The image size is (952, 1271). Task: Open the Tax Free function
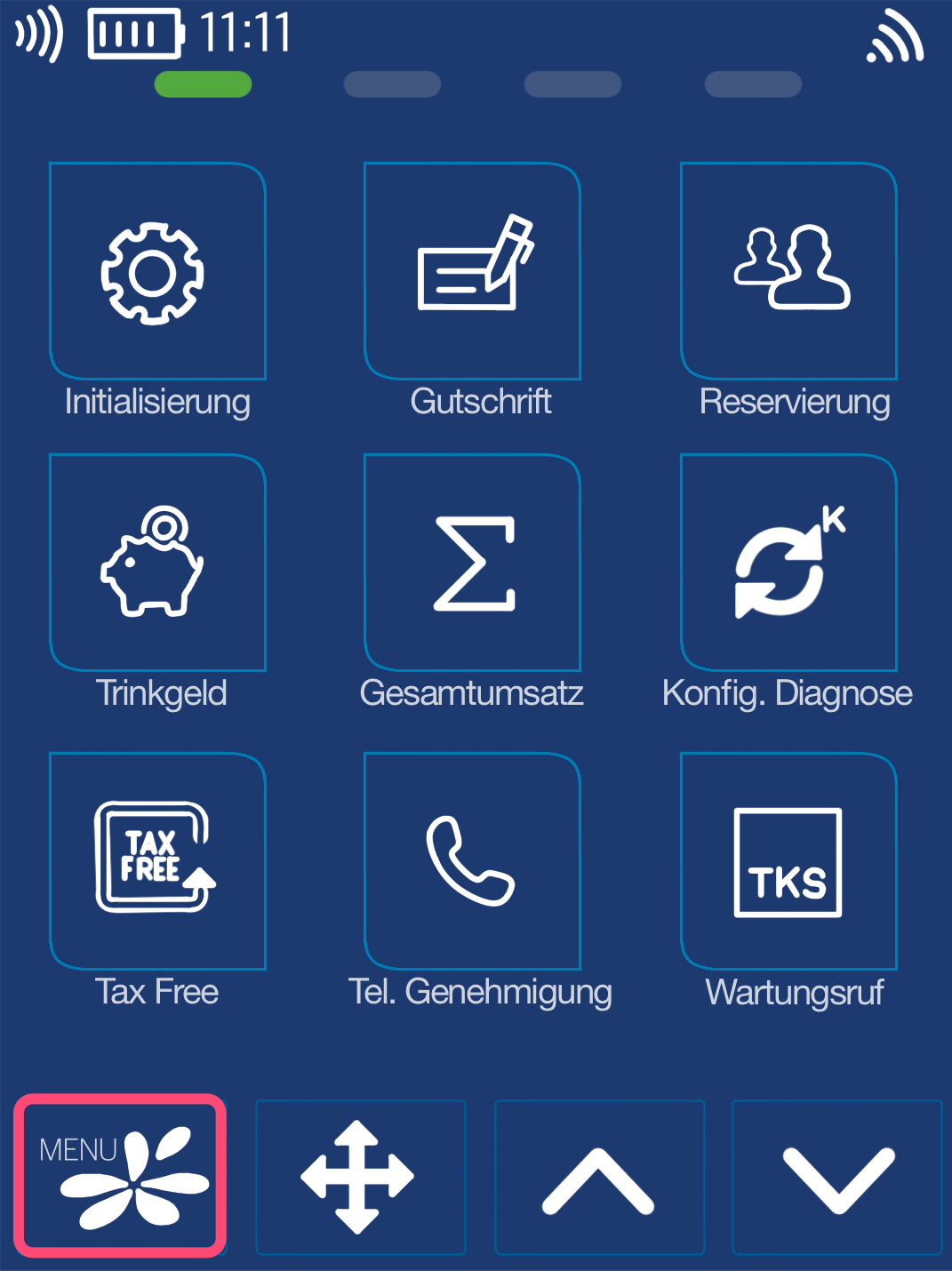coord(157,860)
